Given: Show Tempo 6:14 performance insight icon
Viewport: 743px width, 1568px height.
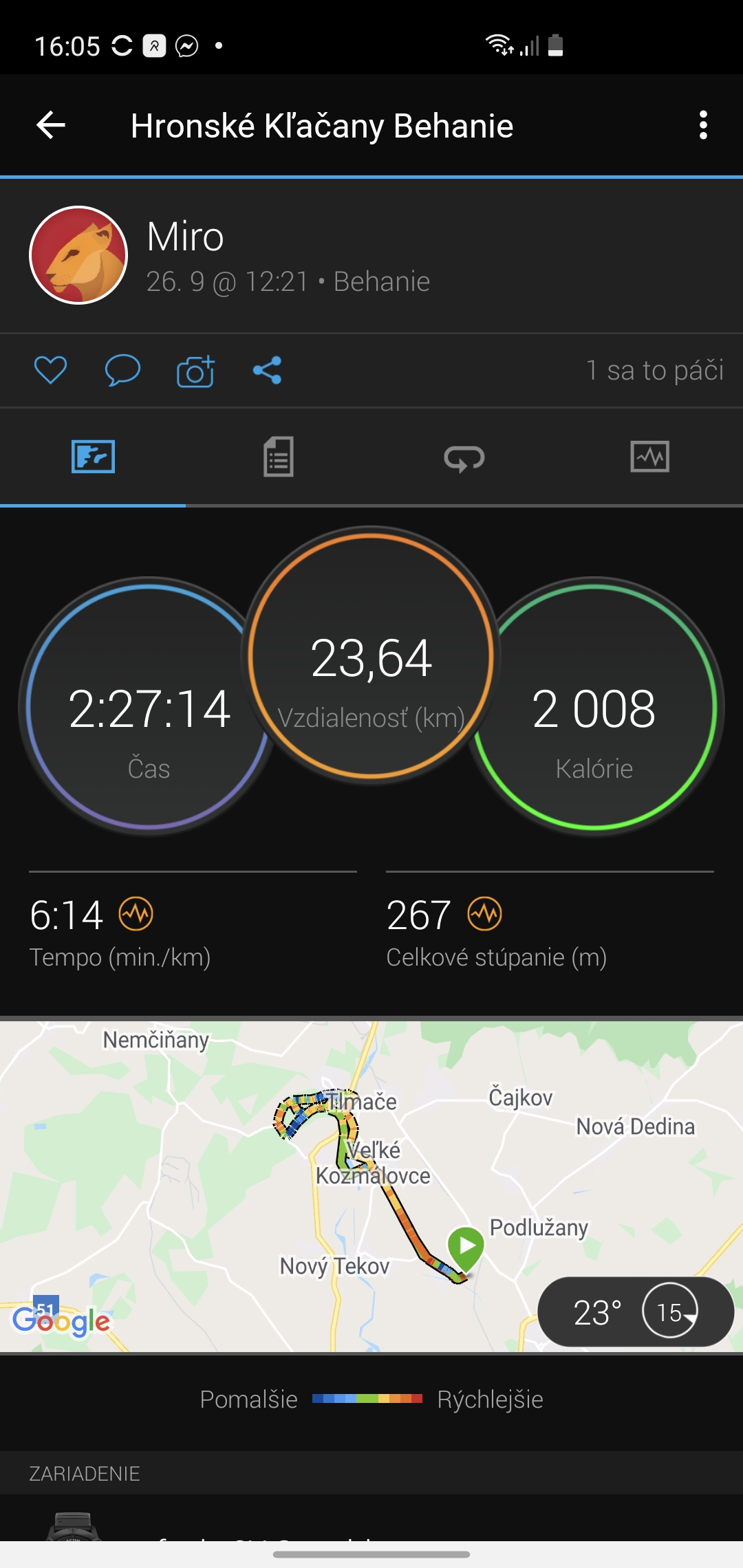Looking at the screenshot, I should click(136, 914).
